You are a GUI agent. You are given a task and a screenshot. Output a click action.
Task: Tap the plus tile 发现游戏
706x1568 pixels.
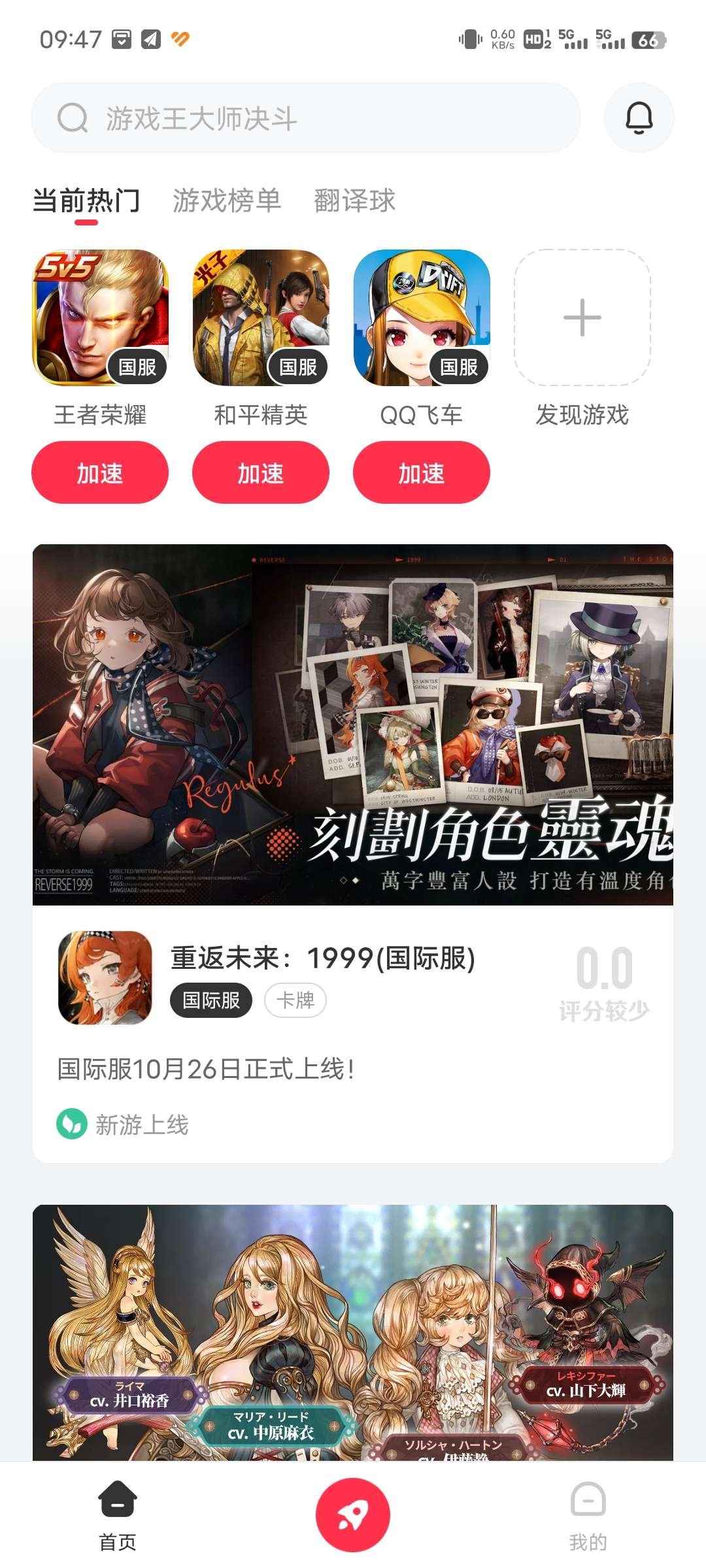[x=582, y=318]
